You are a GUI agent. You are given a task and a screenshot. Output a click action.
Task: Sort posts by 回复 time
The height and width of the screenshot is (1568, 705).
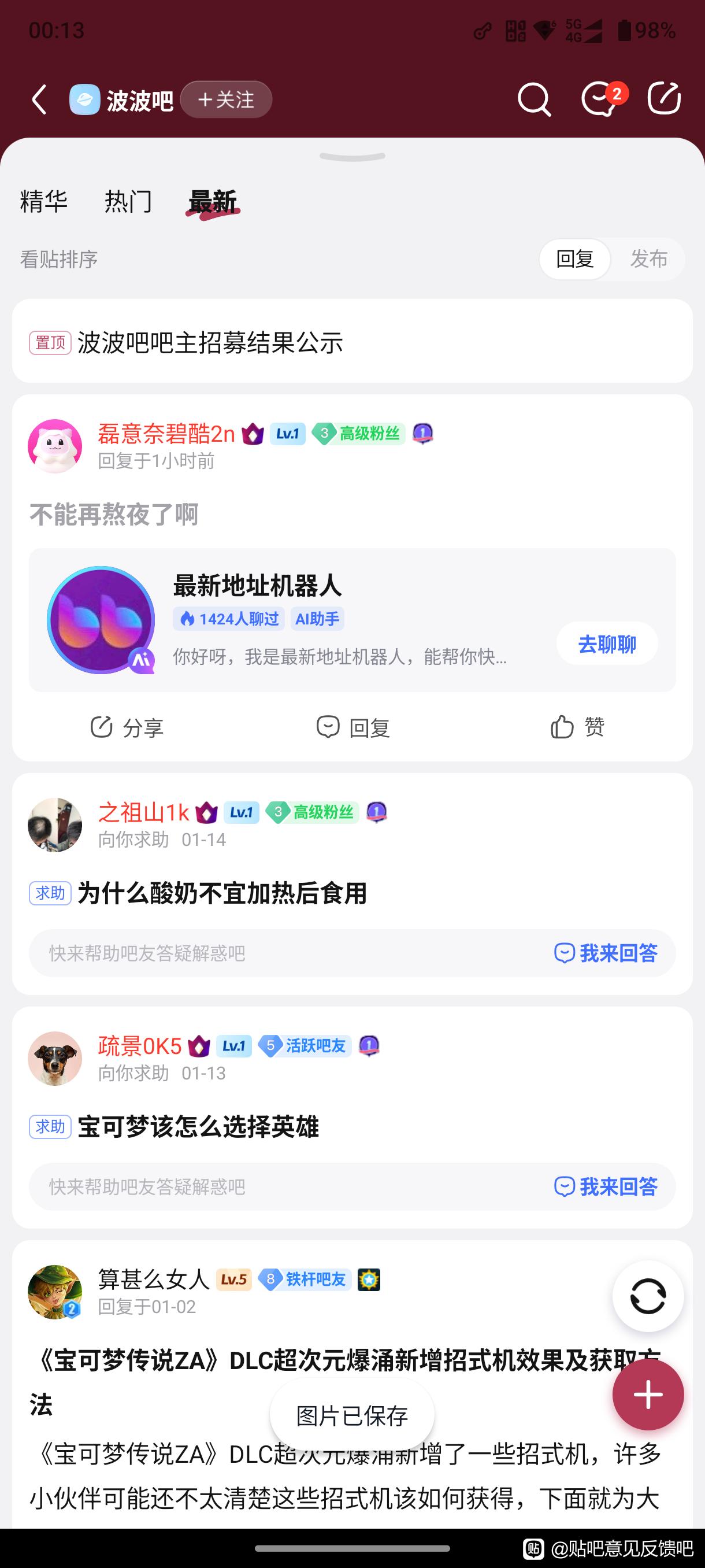pos(575,258)
